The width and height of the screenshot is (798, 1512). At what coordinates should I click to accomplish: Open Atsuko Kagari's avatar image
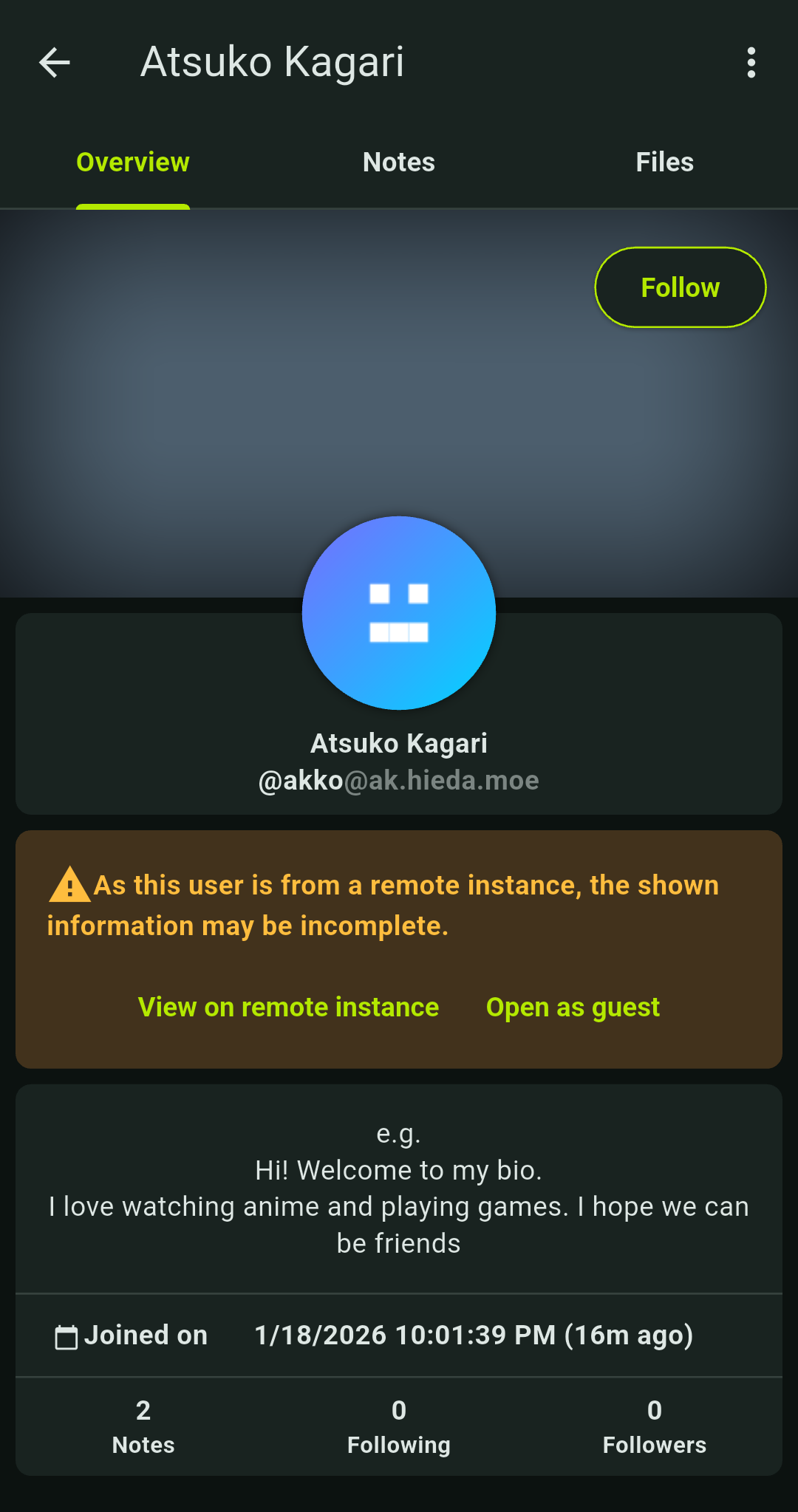click(x=399, y=613)
